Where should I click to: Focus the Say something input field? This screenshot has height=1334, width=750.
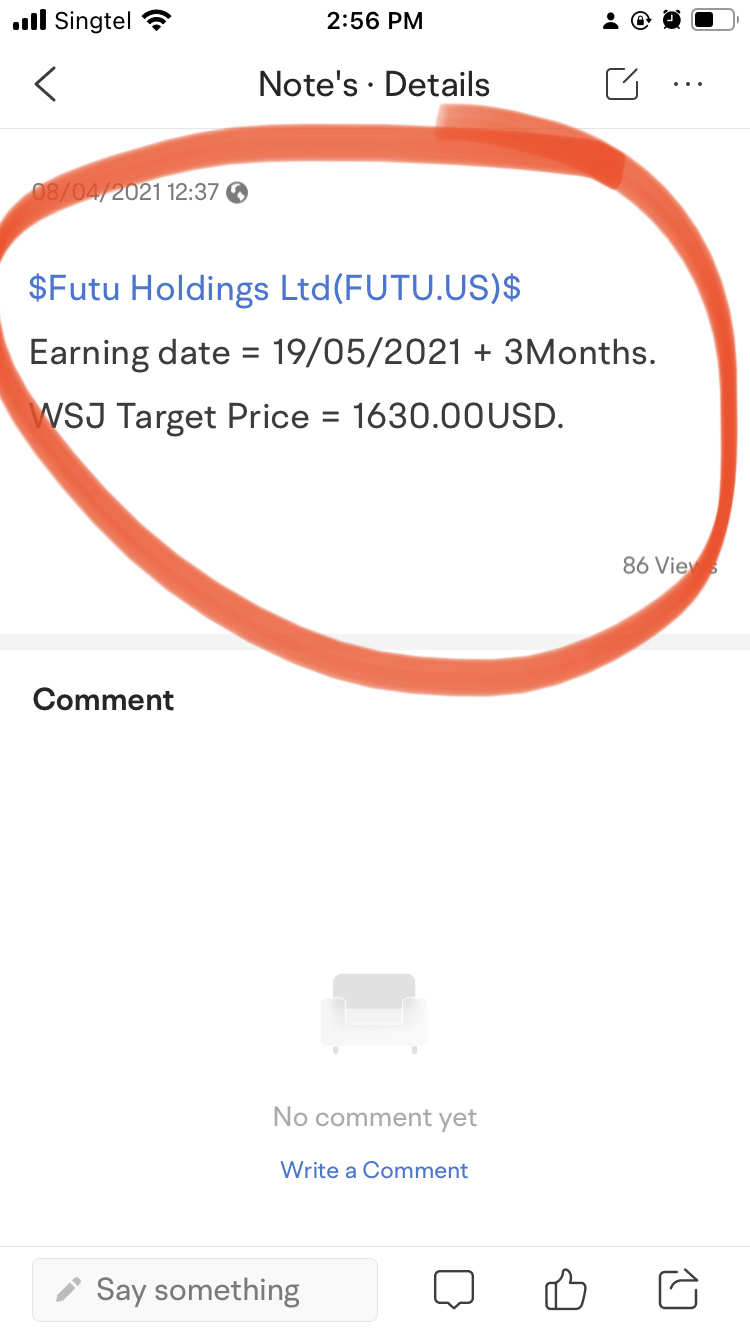click(205, 1289)
